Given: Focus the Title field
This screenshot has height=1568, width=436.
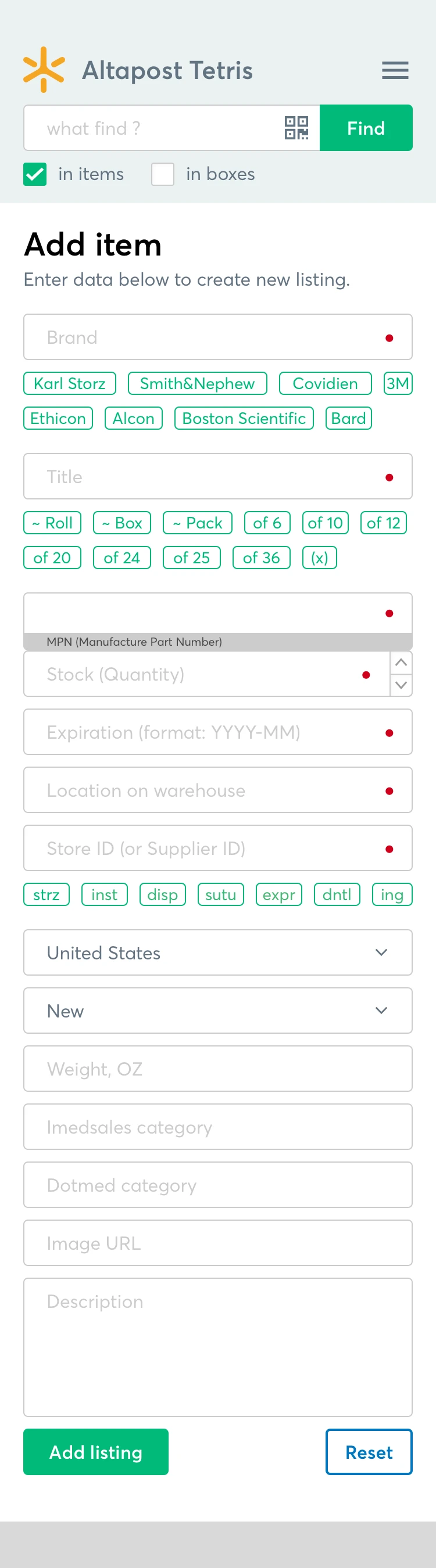Looking at the screenshot, I should (207, 477).
